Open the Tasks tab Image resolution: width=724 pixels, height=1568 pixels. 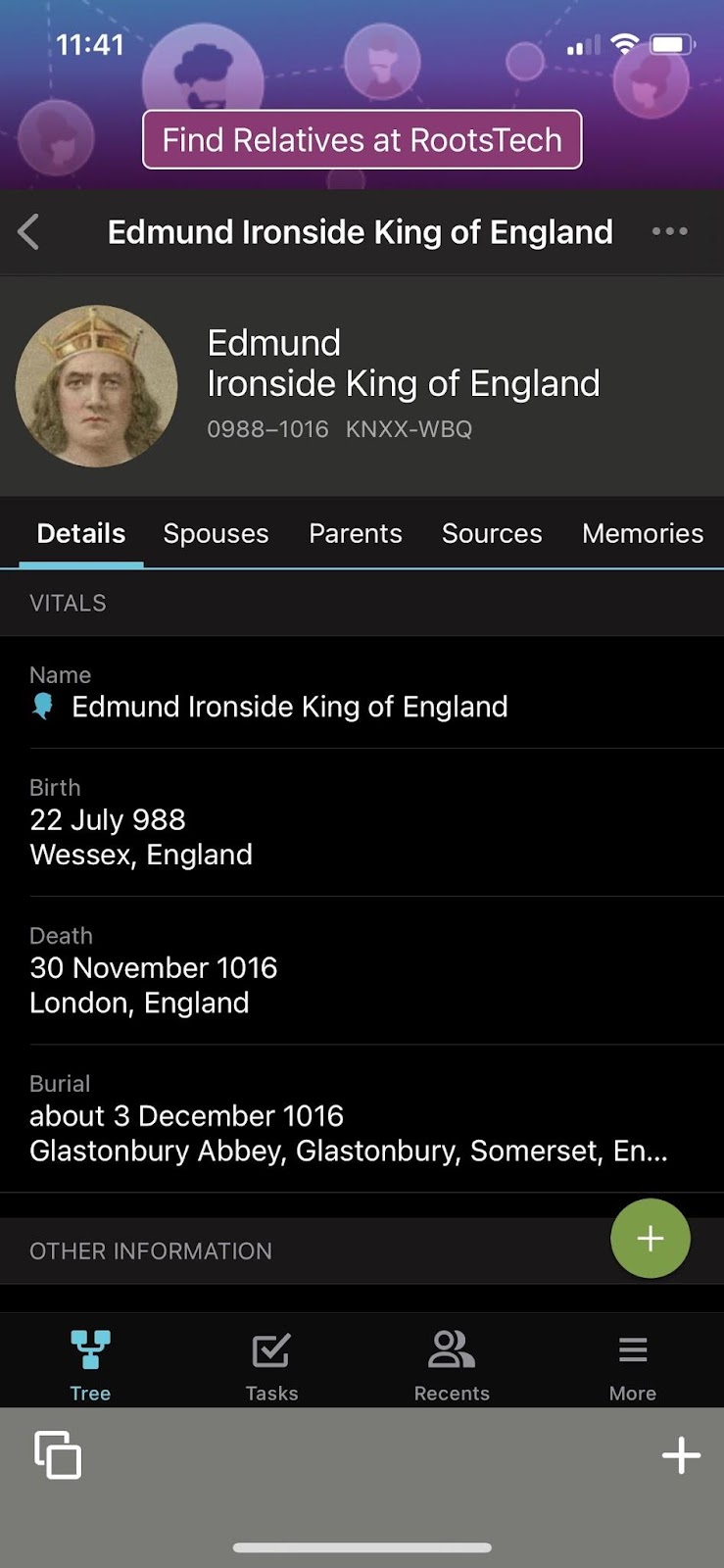(x=271, y=1364)
